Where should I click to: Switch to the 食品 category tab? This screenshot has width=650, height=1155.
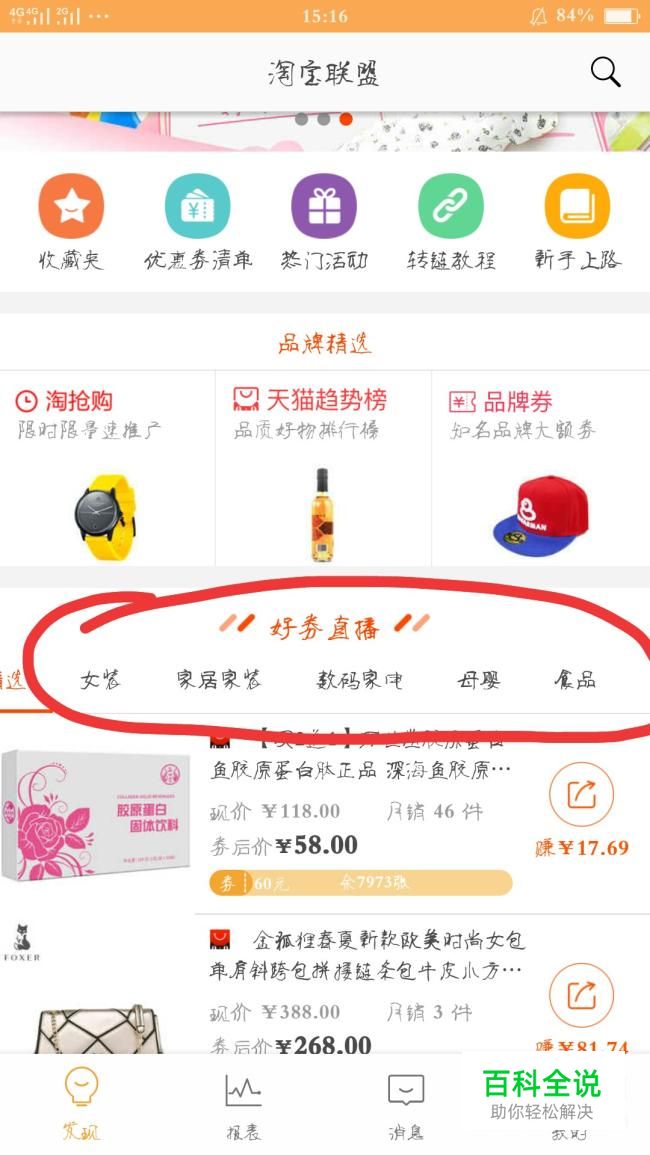point(575,680)
